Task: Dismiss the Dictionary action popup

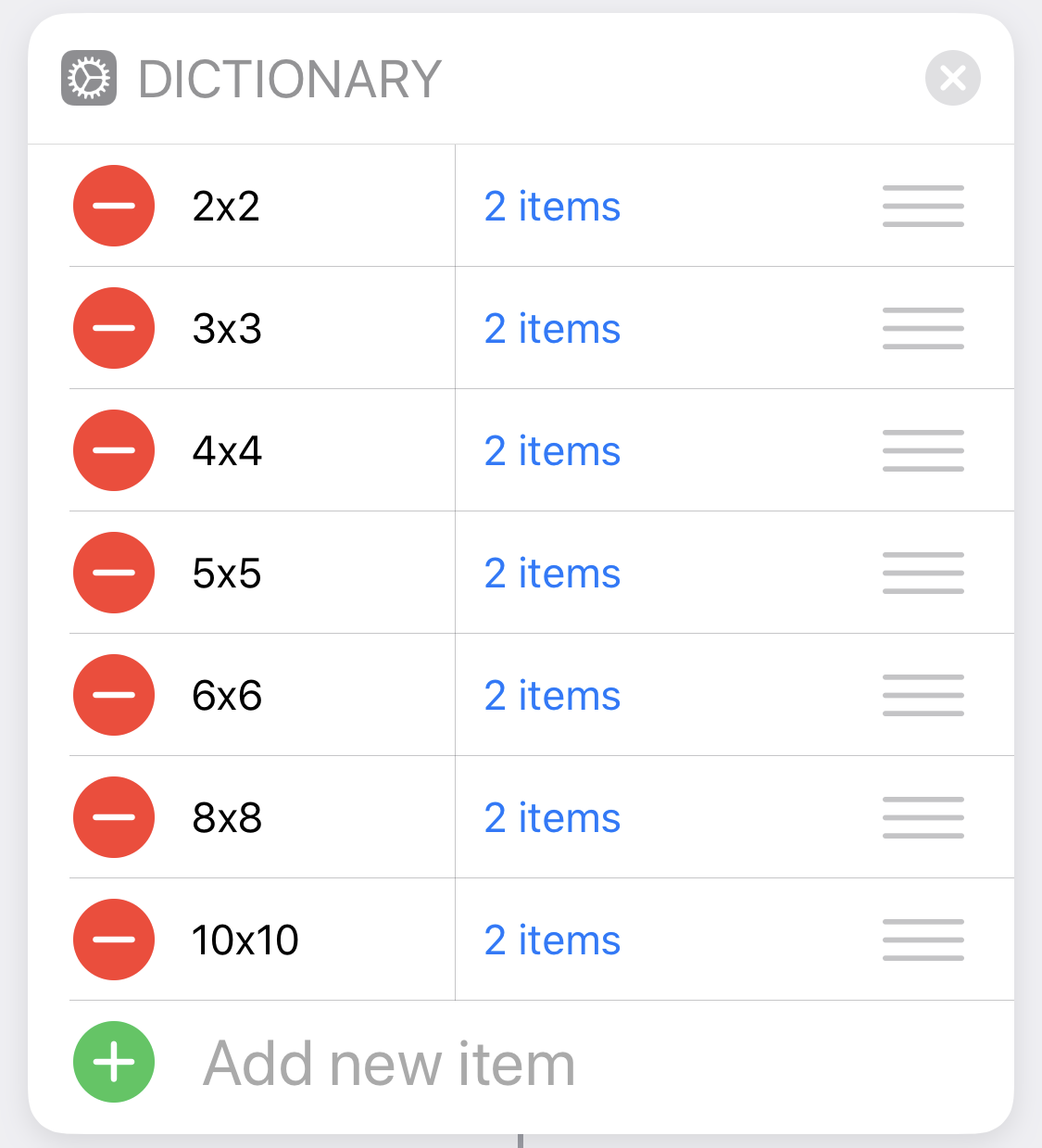Action: click(x=952, y=78)
